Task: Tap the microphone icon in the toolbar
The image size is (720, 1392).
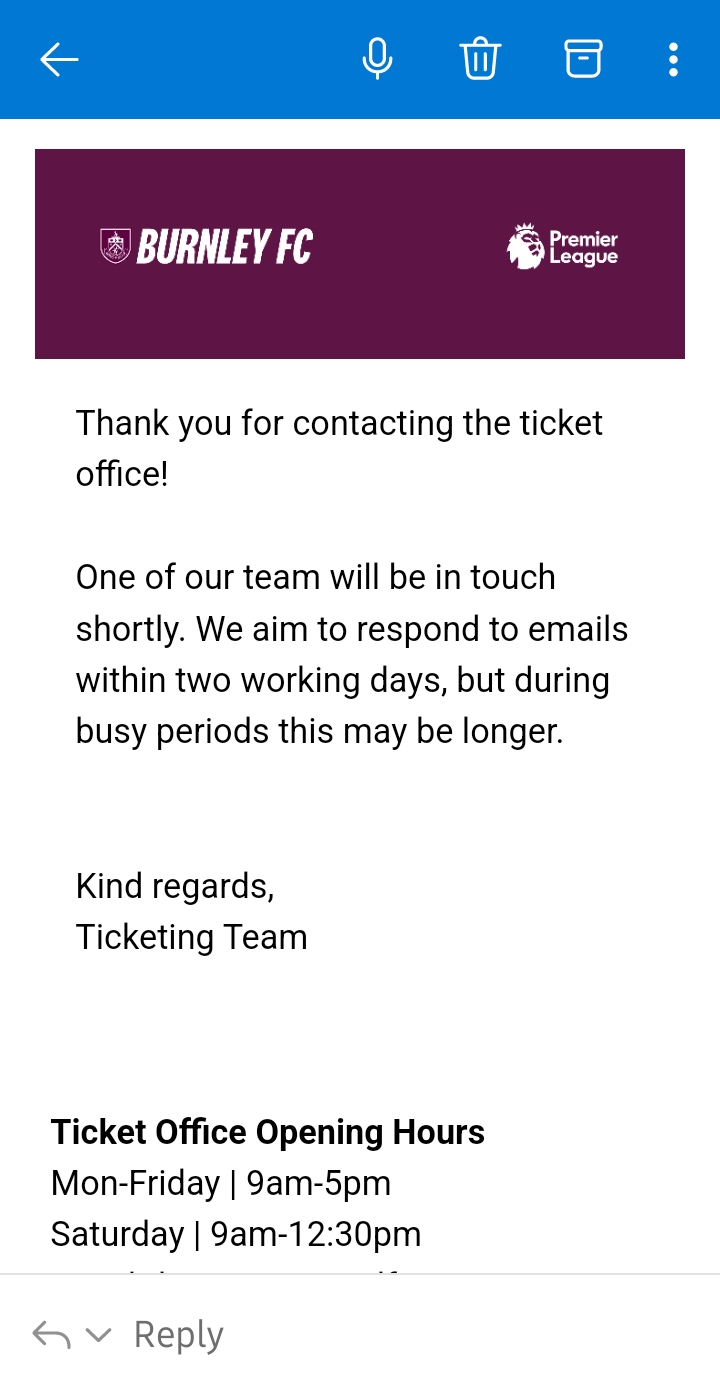Action: click(377, 60)
